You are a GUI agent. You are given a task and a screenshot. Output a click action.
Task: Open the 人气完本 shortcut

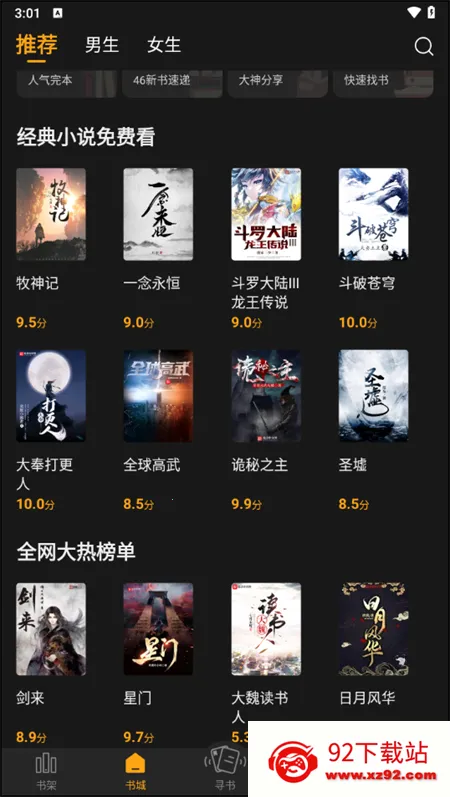[67, 83]
